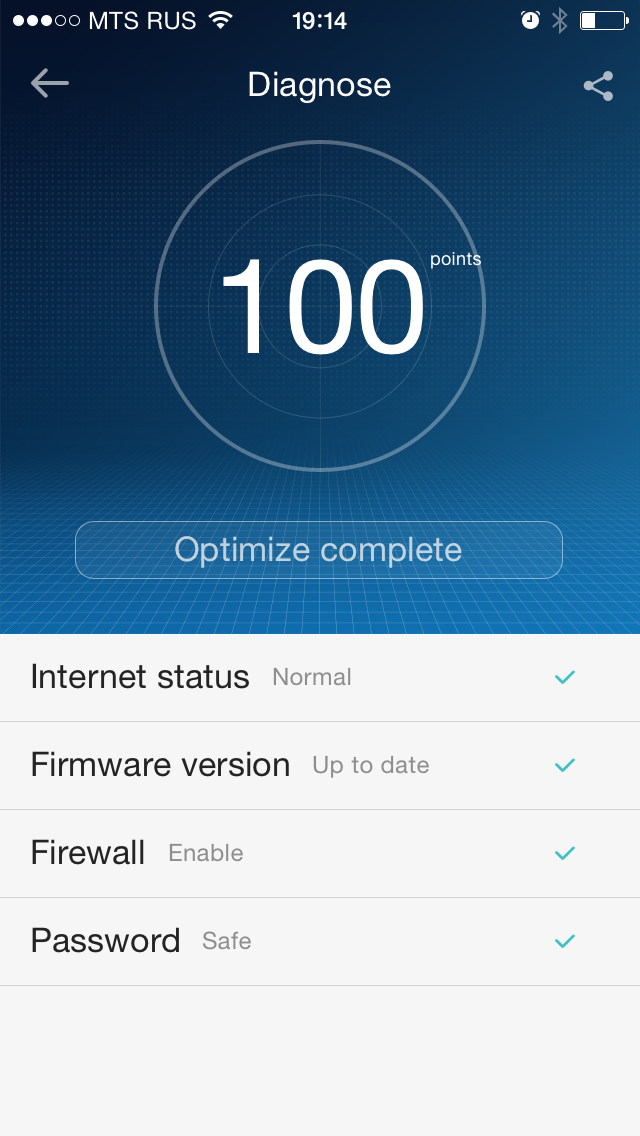Open the Internet status row

click(320, 677)
